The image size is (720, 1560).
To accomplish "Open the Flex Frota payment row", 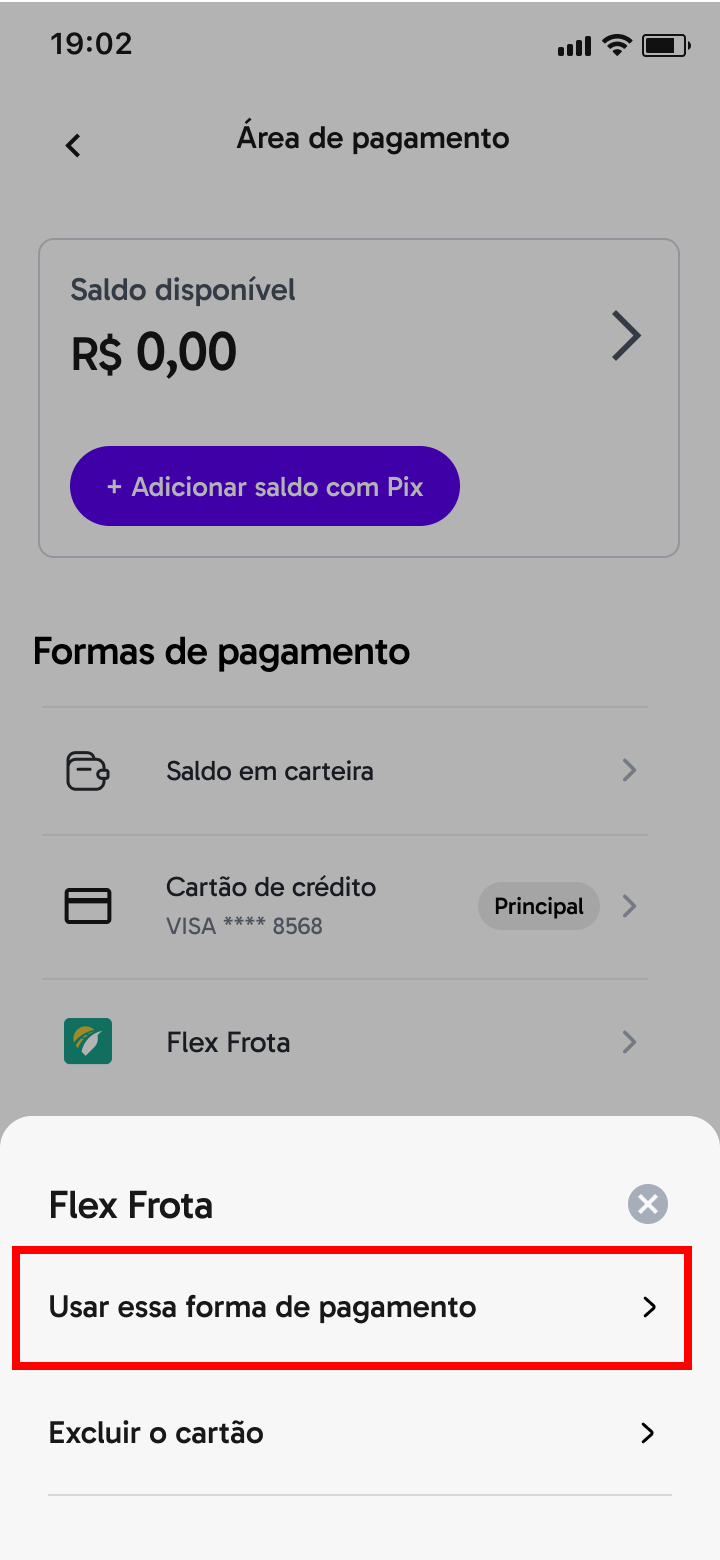I will point(345,1042).
